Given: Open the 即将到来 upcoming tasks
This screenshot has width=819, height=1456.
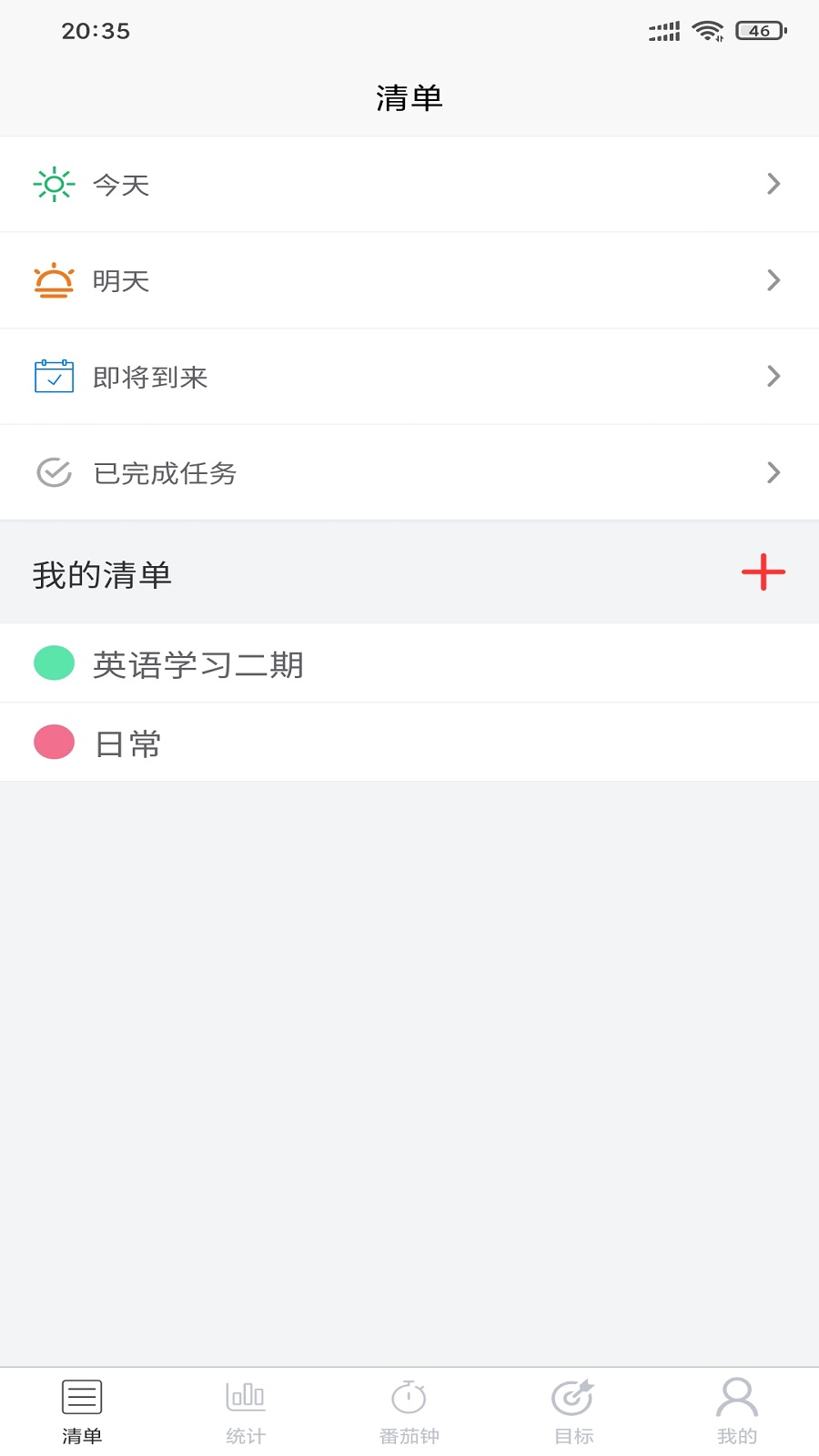Looking at the screenshot, I should 409,377.
